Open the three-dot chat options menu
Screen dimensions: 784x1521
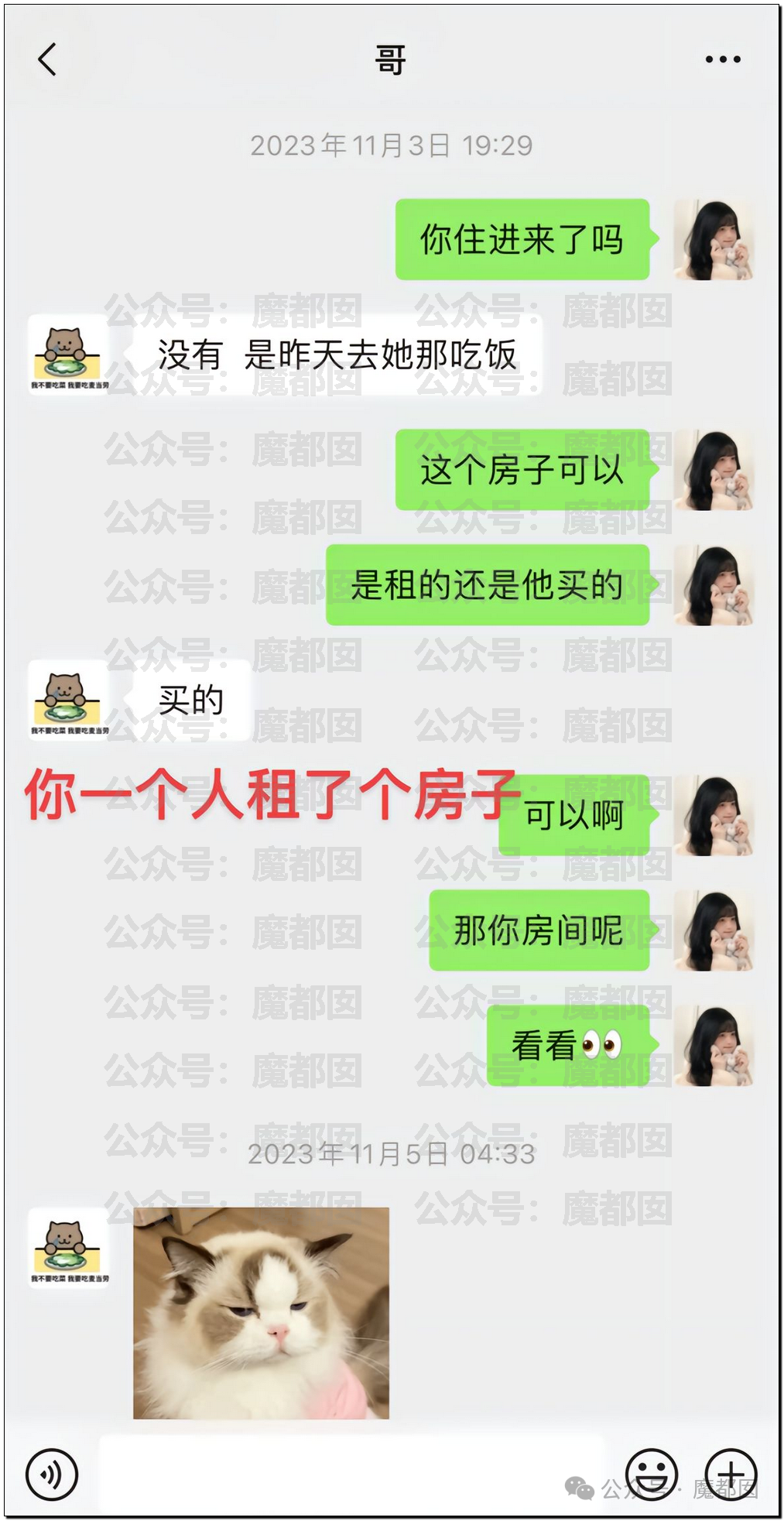tap(723, 59)
